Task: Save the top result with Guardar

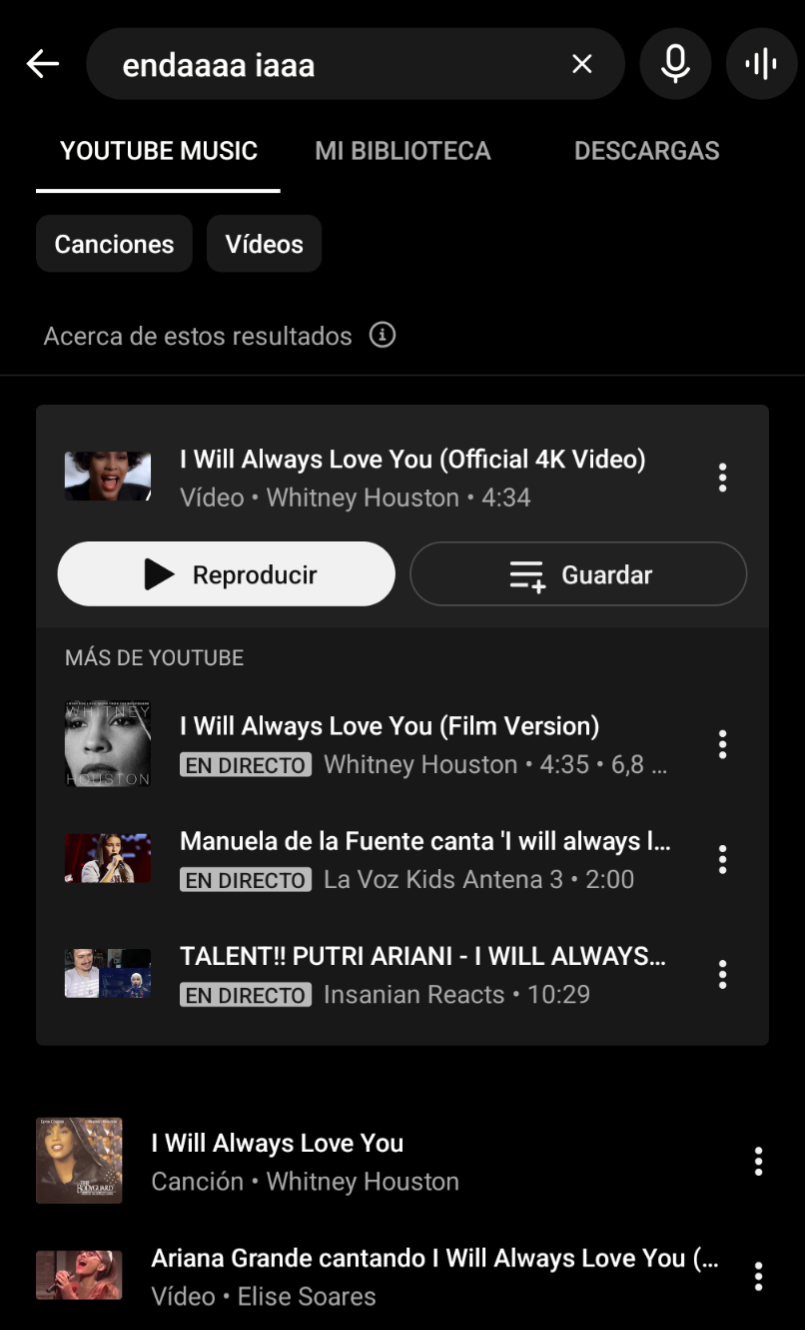Action: pyautogui.click(x=578, y=574)
